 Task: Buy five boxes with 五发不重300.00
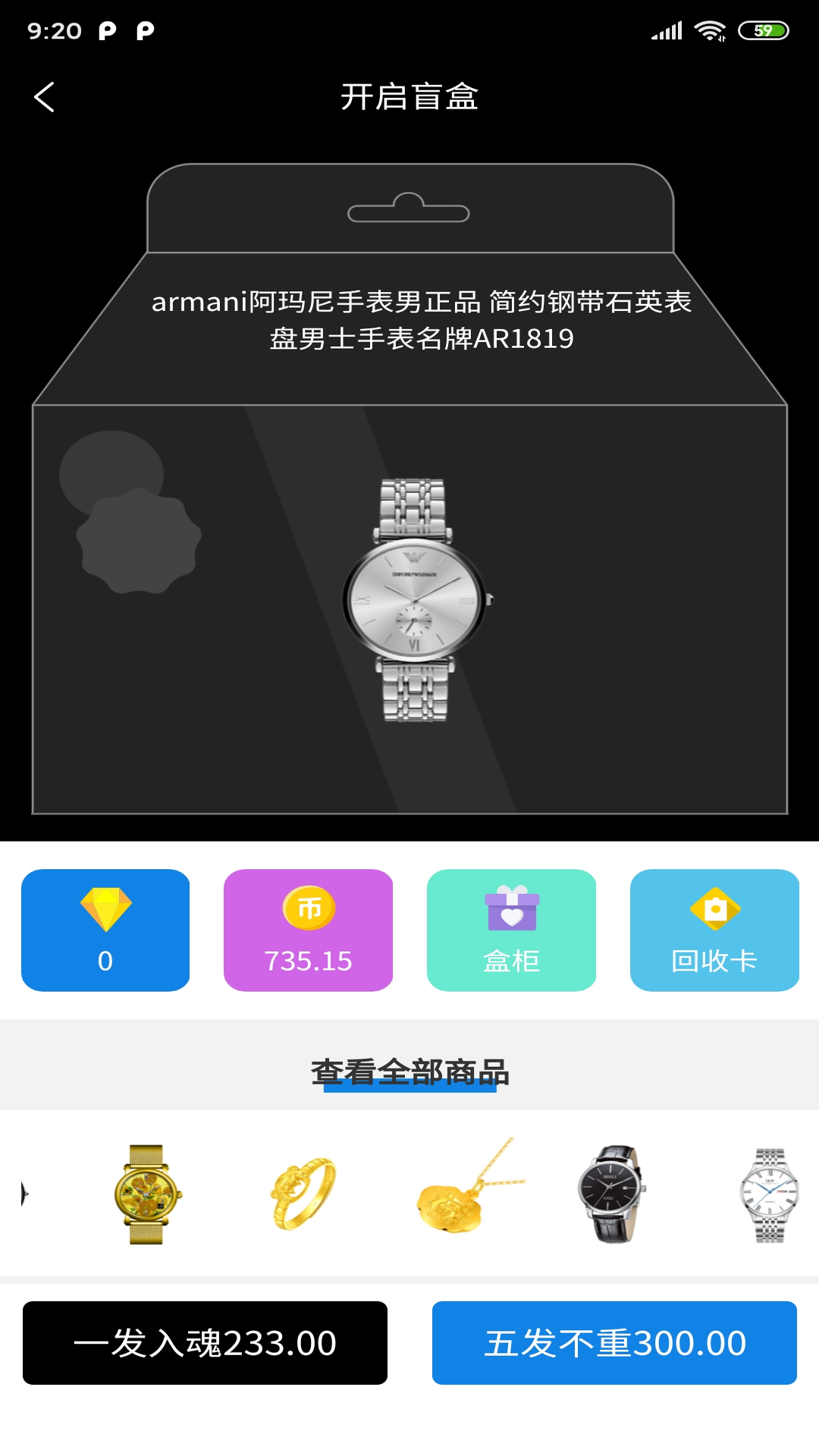(x=614, y=1343)
